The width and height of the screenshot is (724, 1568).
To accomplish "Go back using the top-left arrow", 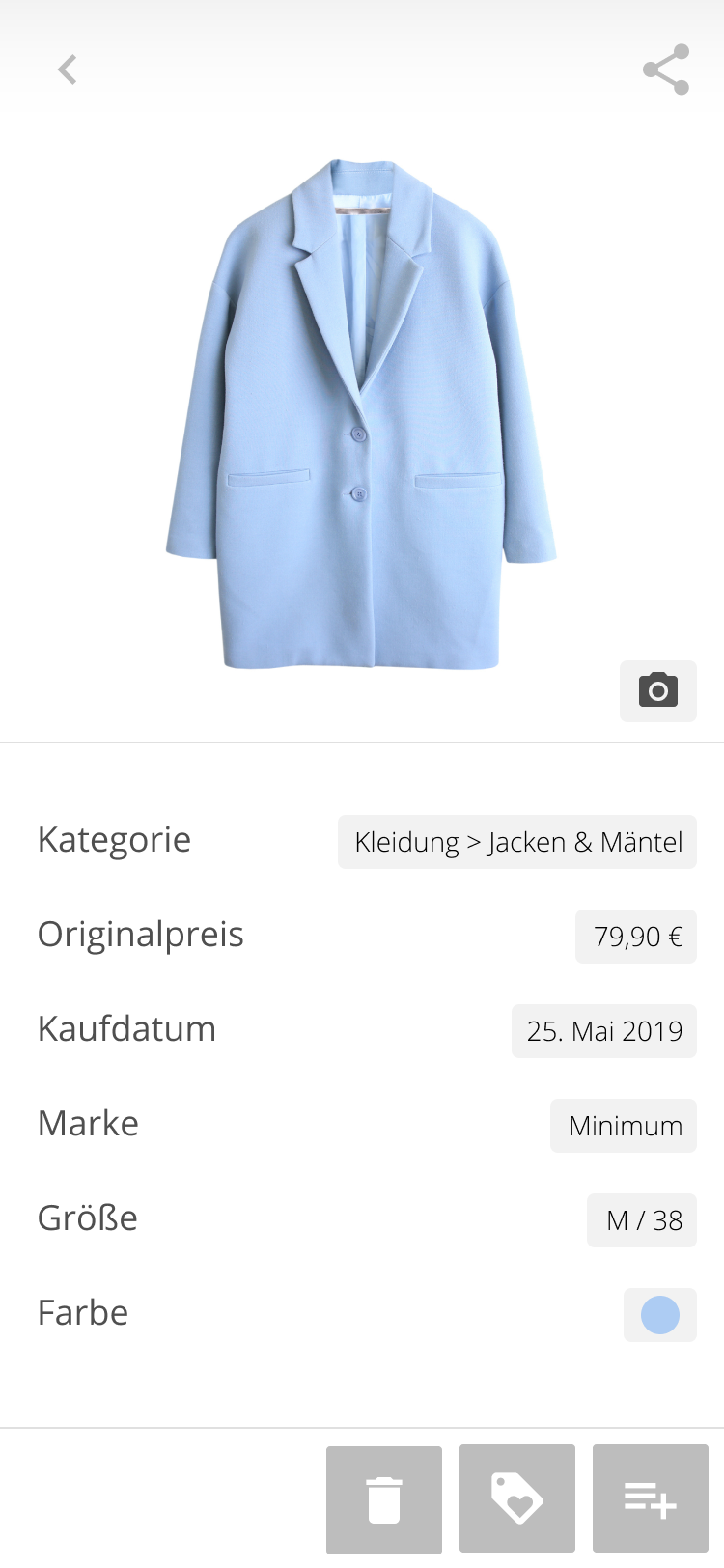I will pyautogui.click(x=68, y=70).
